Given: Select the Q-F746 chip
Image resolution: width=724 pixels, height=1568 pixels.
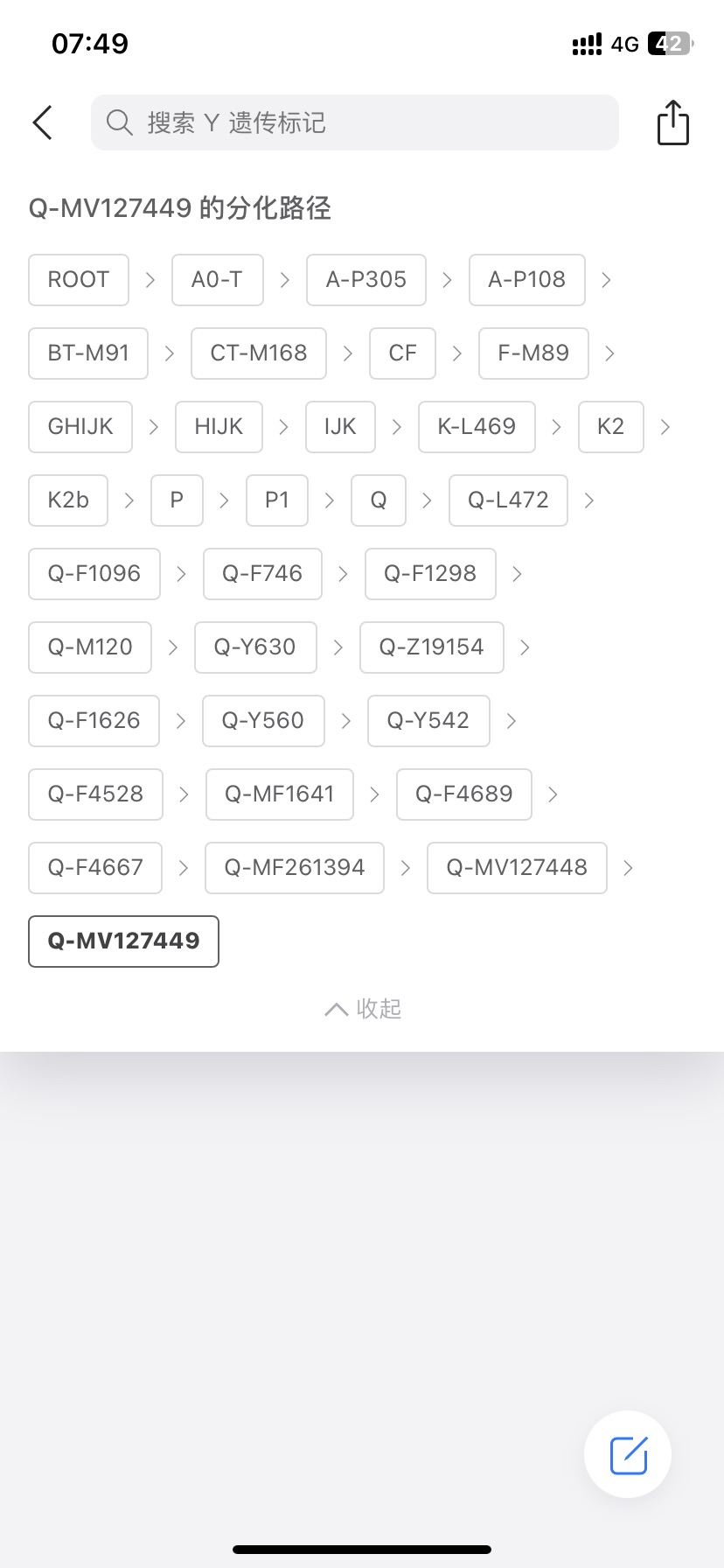Looking at the screenshot, I should [262, 574].
